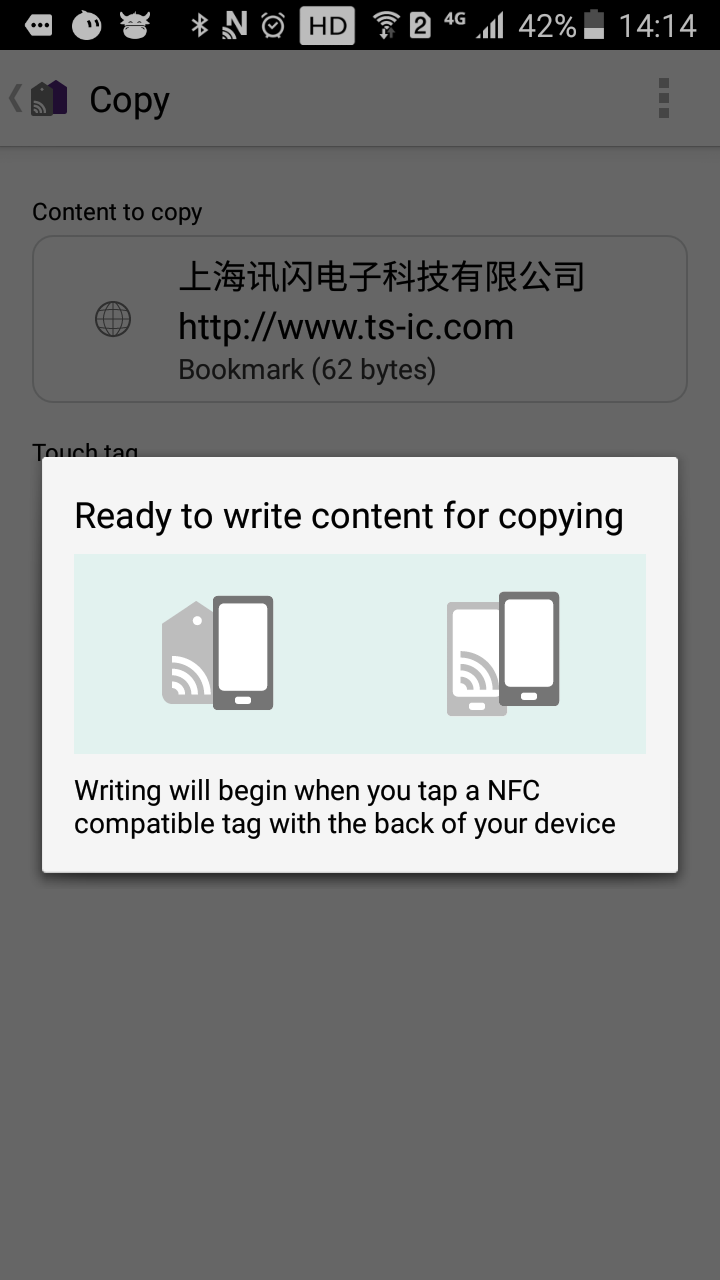Go back using the Copy header arrow
The height and width of the screenshot is (1280, 720).
pos(15,99)
